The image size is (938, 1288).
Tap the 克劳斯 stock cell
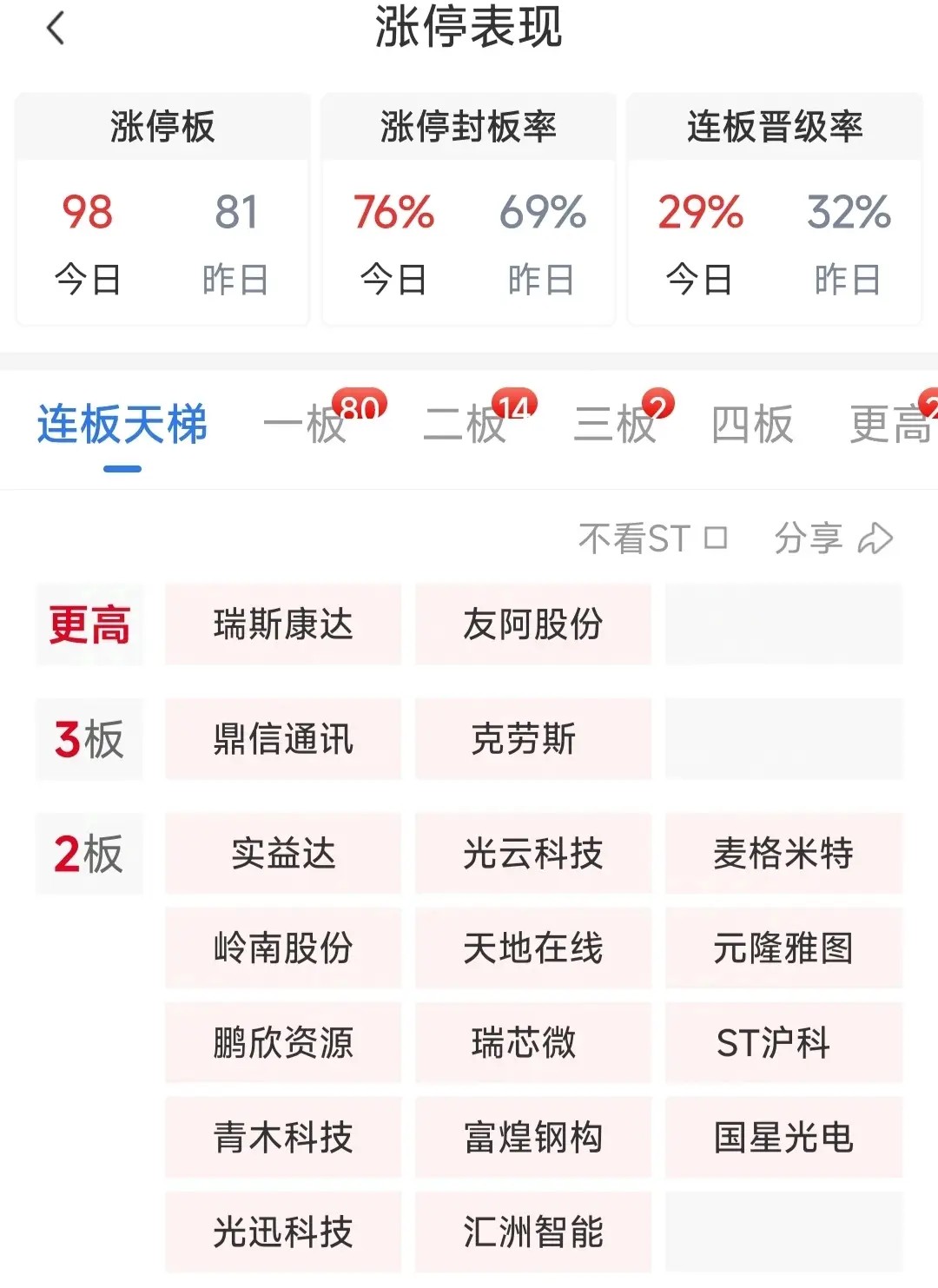point(533,739)
